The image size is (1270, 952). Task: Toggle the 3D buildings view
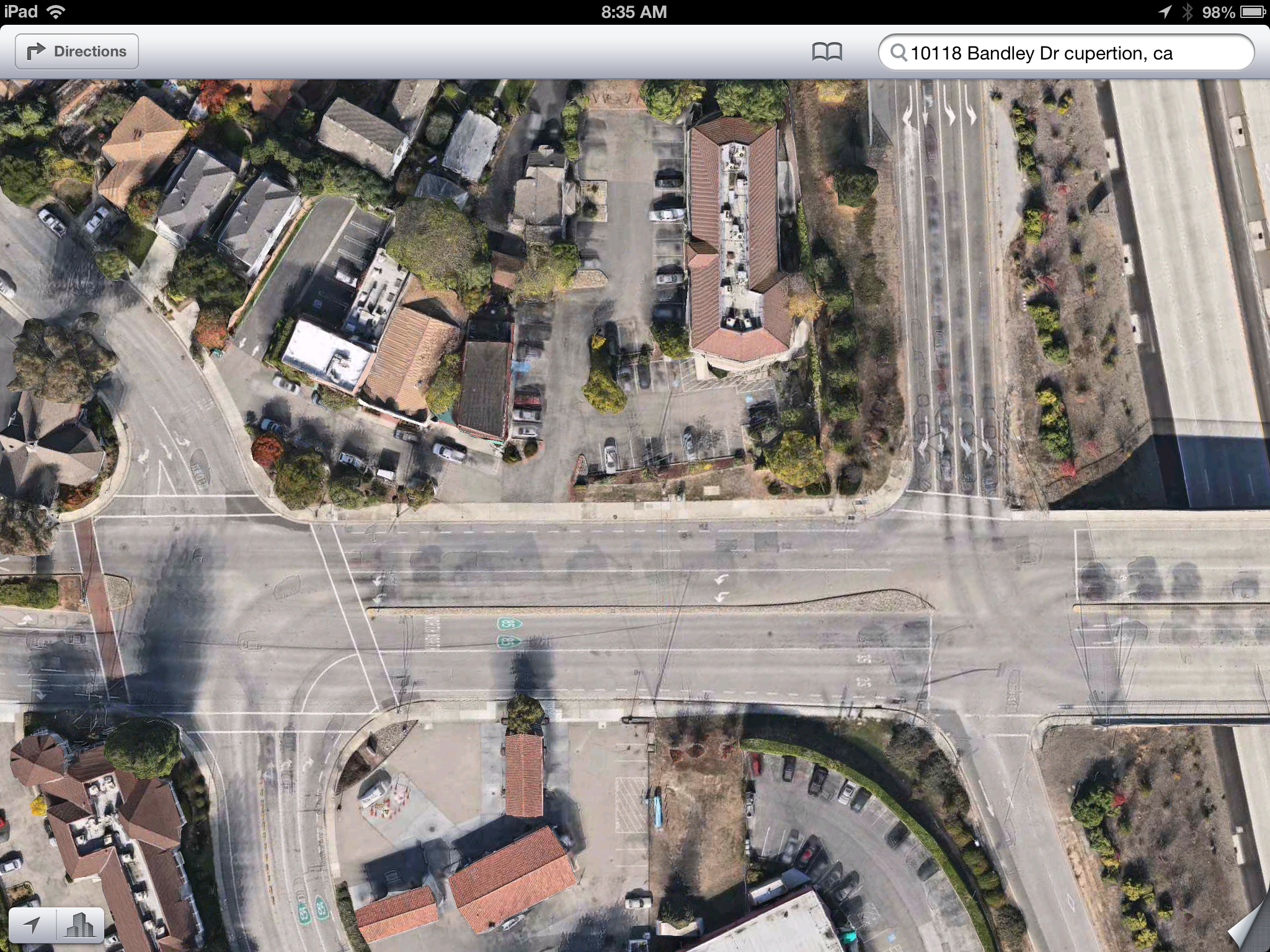click(80, 925)
